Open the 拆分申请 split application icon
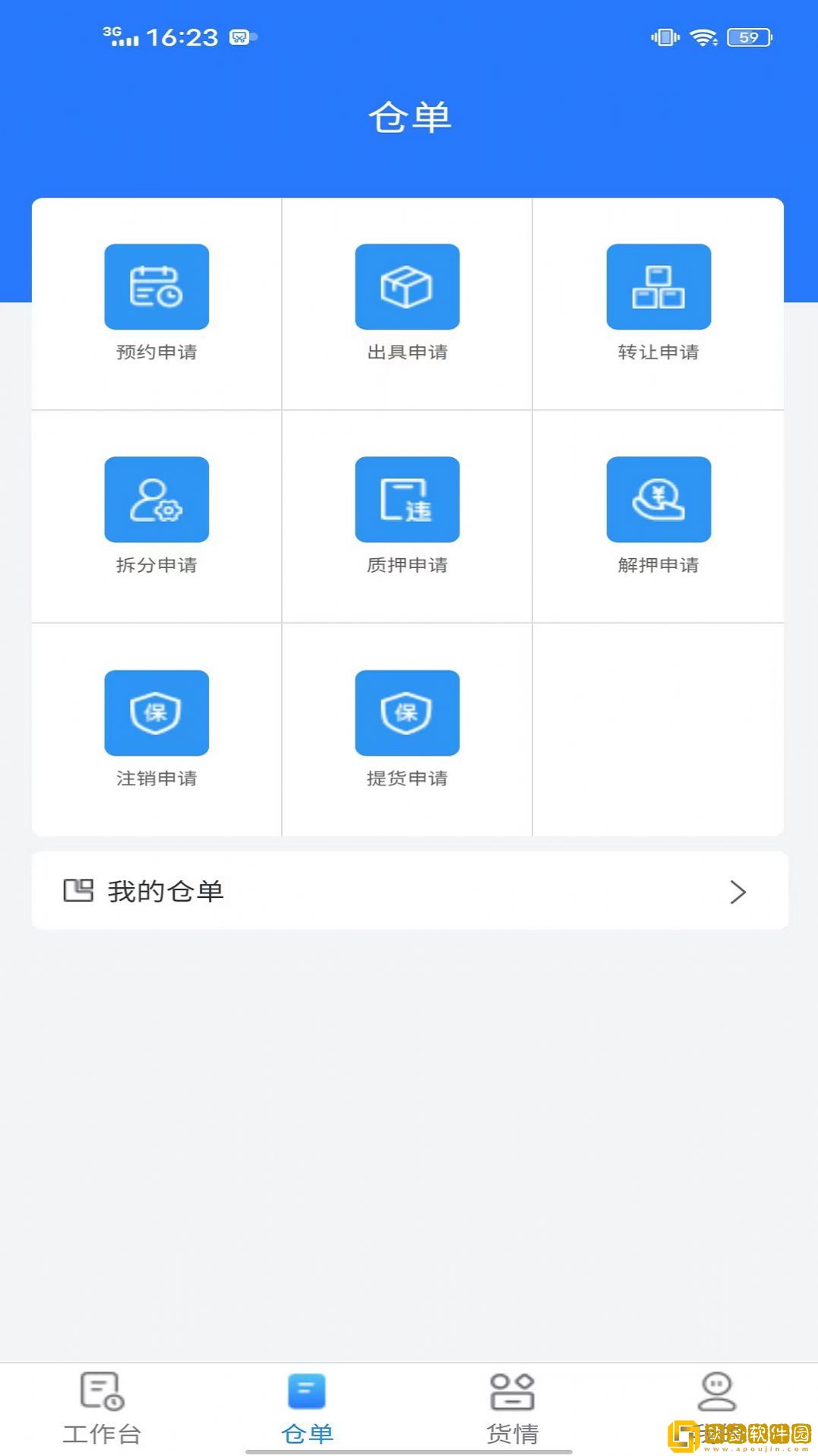Screen dimensions: 818x1456 click(x=156, y=499)
